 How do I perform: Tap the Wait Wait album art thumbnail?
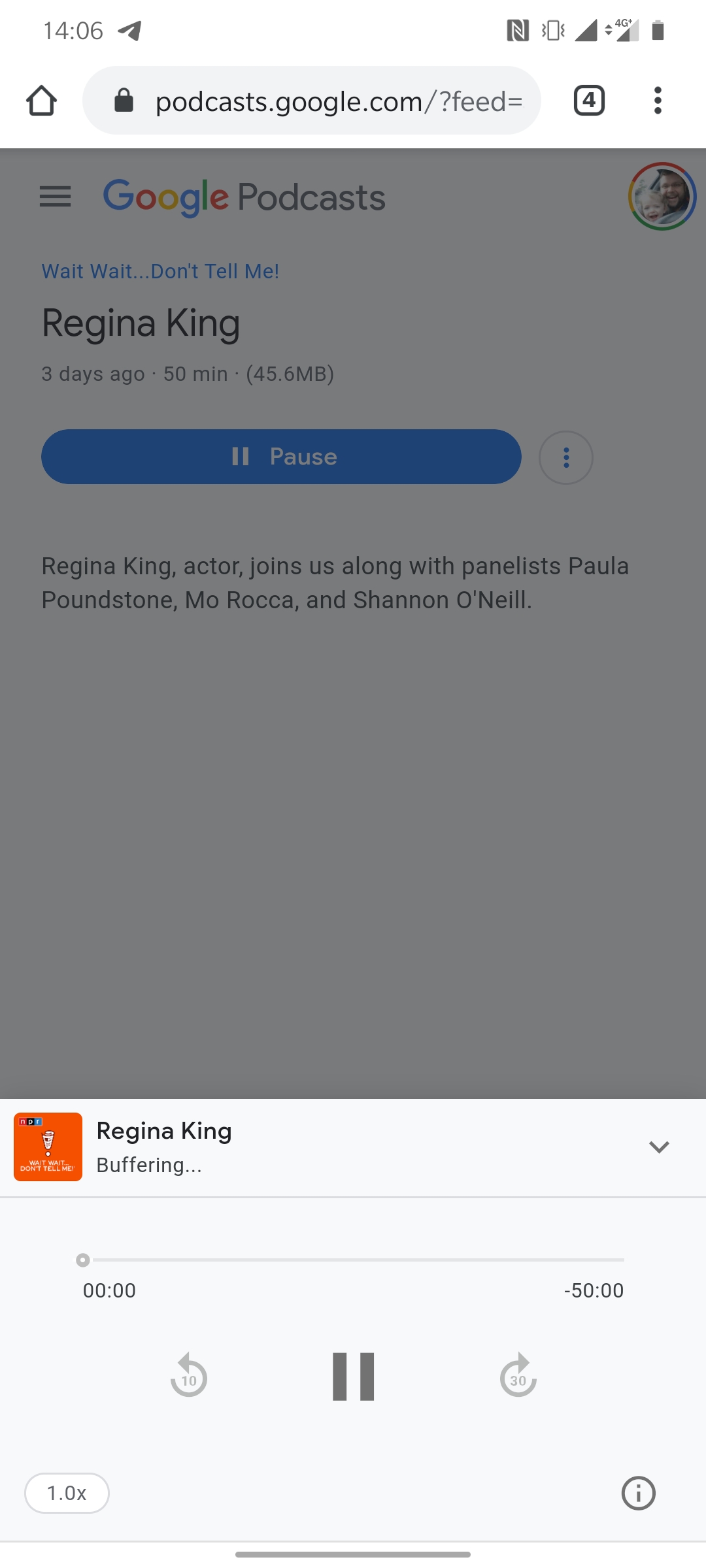[x=48, y=1147]
